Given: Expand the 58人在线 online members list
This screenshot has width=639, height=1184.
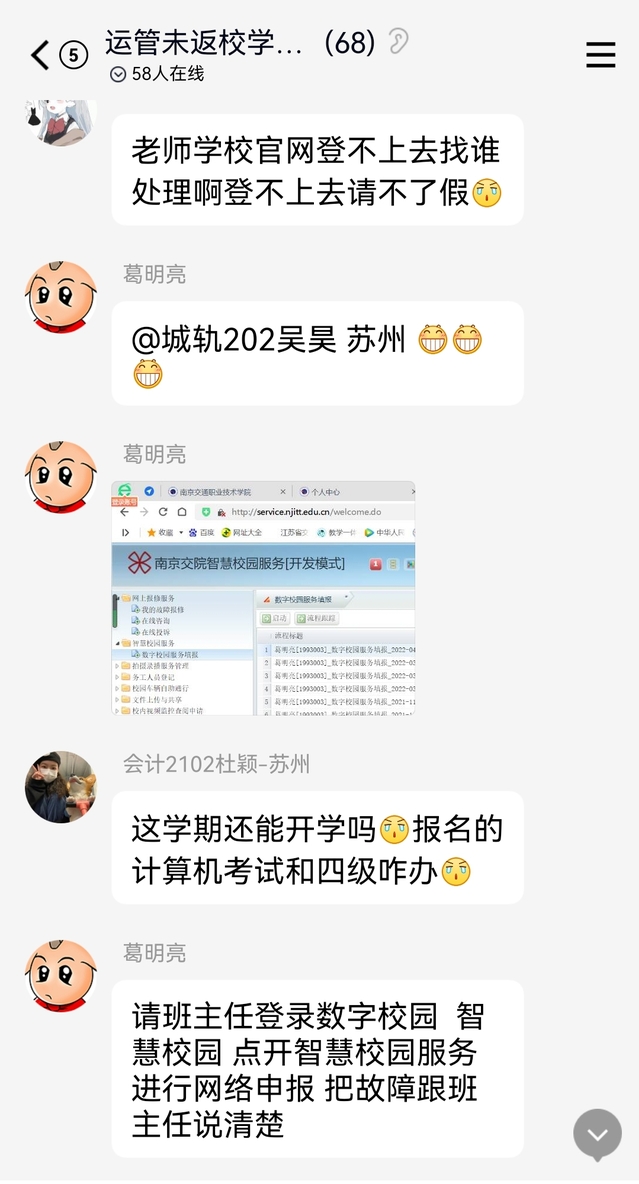Looking at the screenshot, I should click(x=157, y=74).
